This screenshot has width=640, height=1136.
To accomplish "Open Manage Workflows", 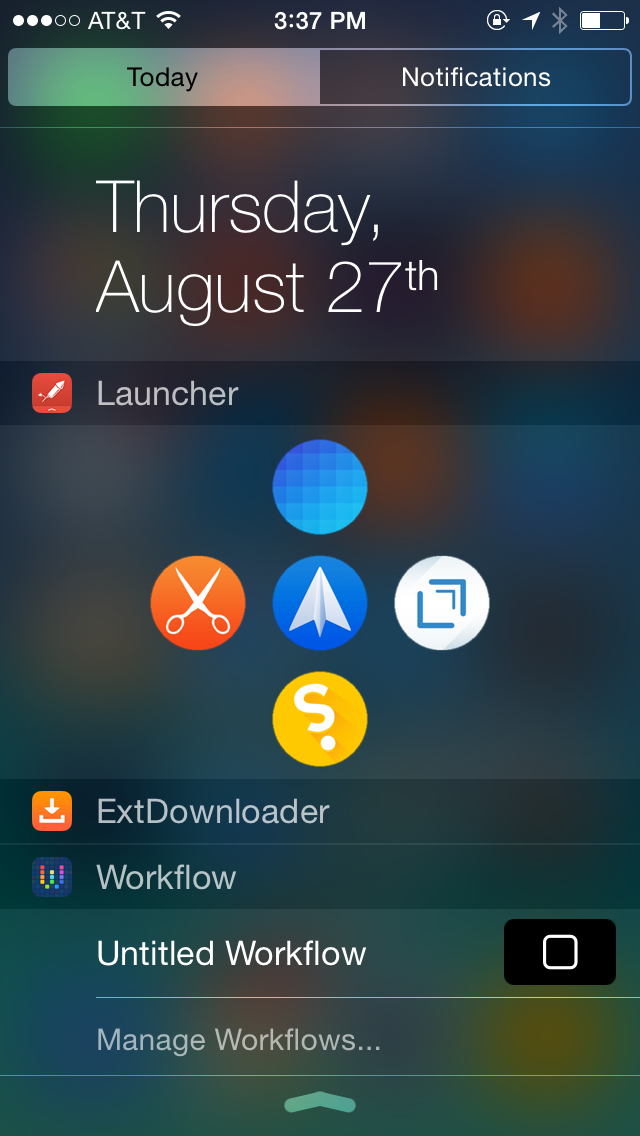I will click(238, 1040).
